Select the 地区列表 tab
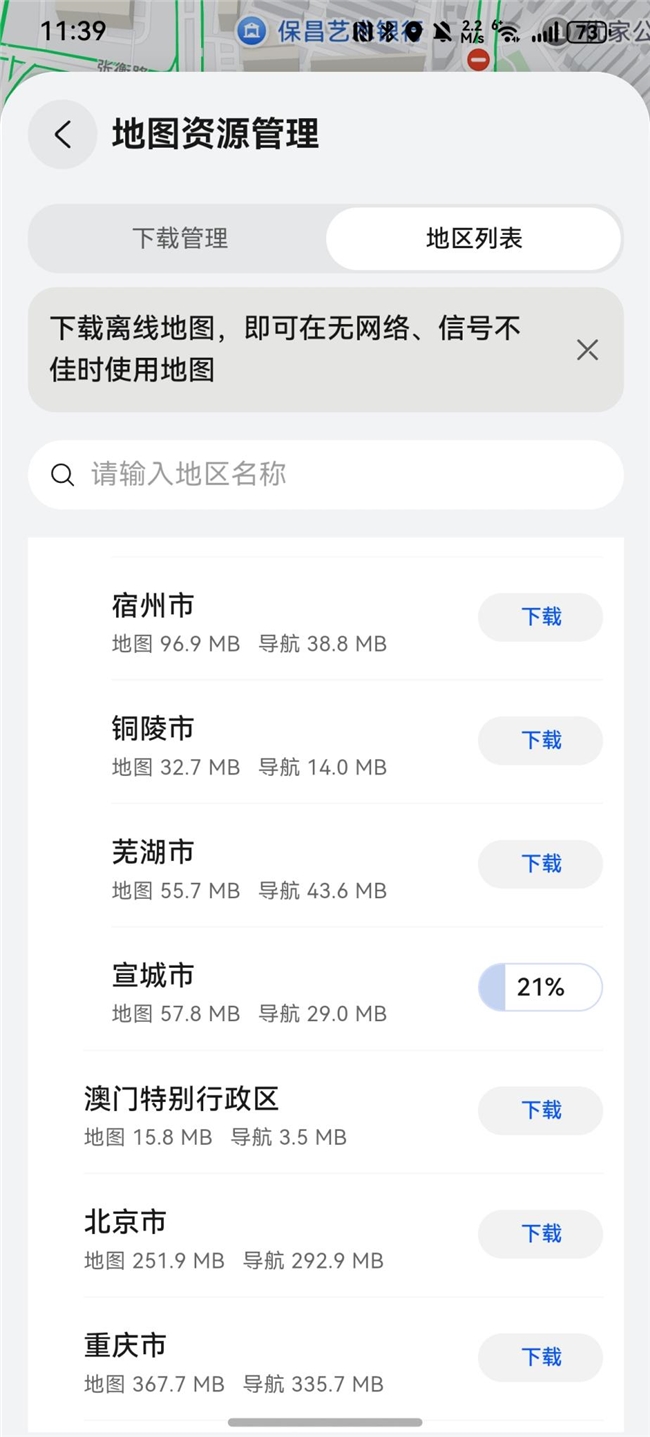650x1437 pixels. 474,239
